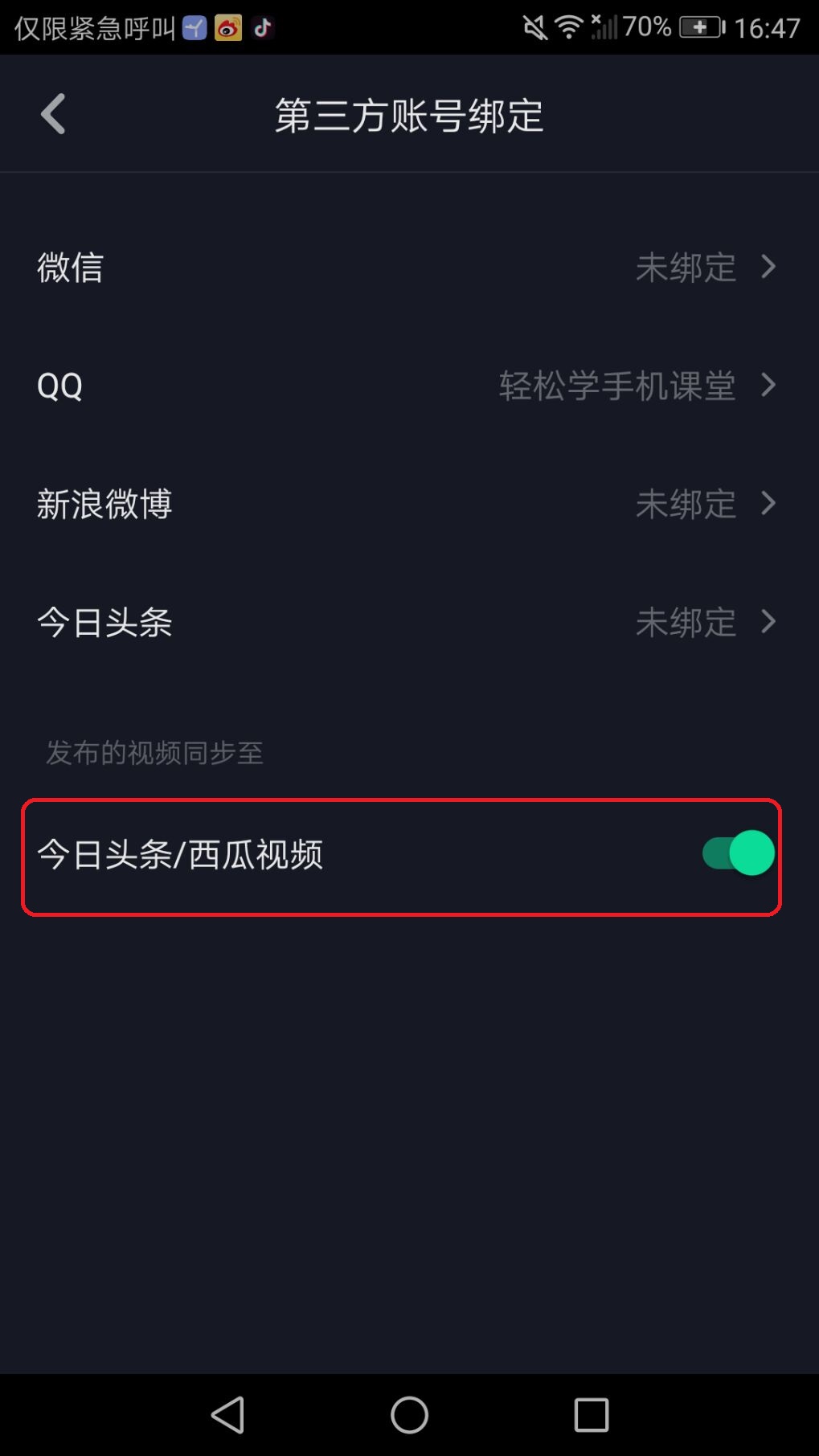Expand the 微信 binding row chevron
This screenshot has height=1456, width=819.
[x=768, y=267]
